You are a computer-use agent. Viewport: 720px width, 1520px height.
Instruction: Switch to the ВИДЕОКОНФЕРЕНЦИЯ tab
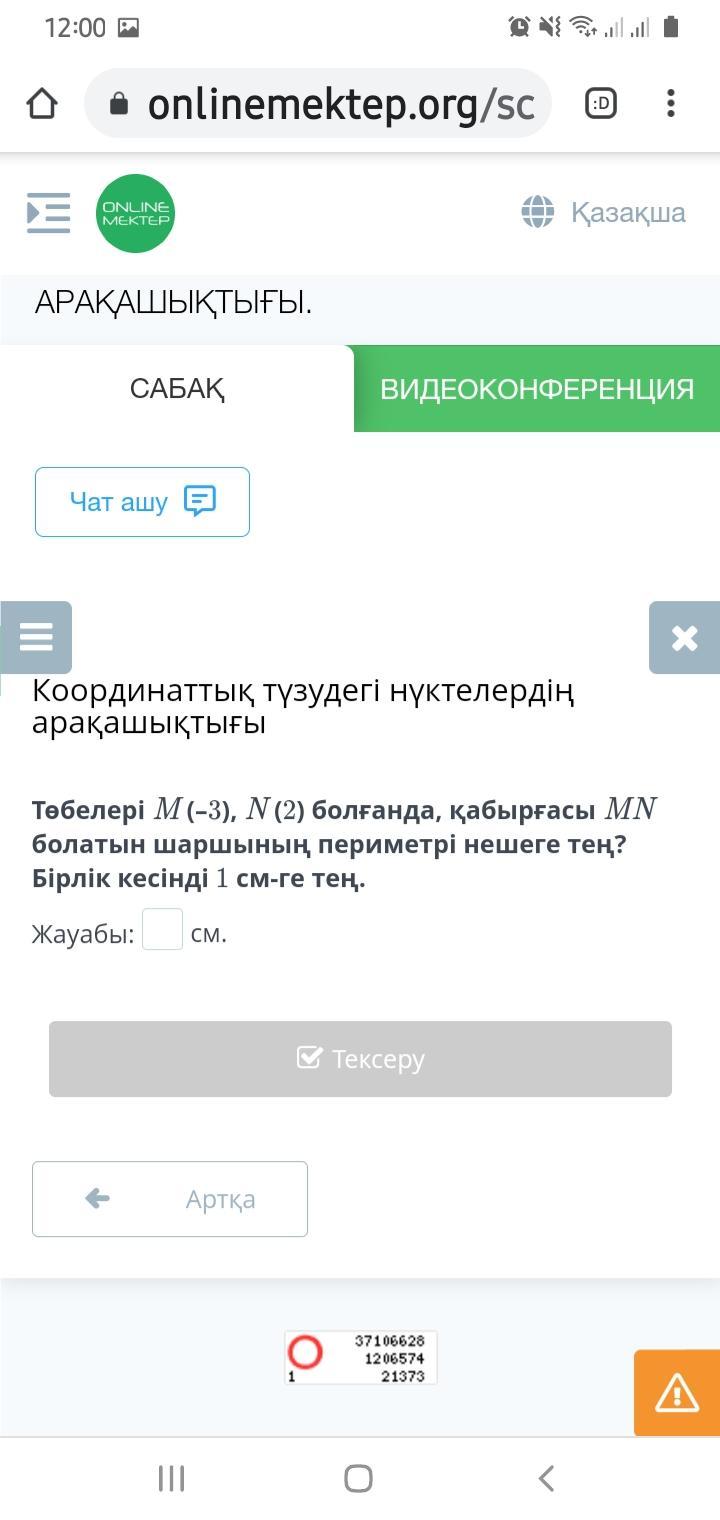(x=537, y=389)
